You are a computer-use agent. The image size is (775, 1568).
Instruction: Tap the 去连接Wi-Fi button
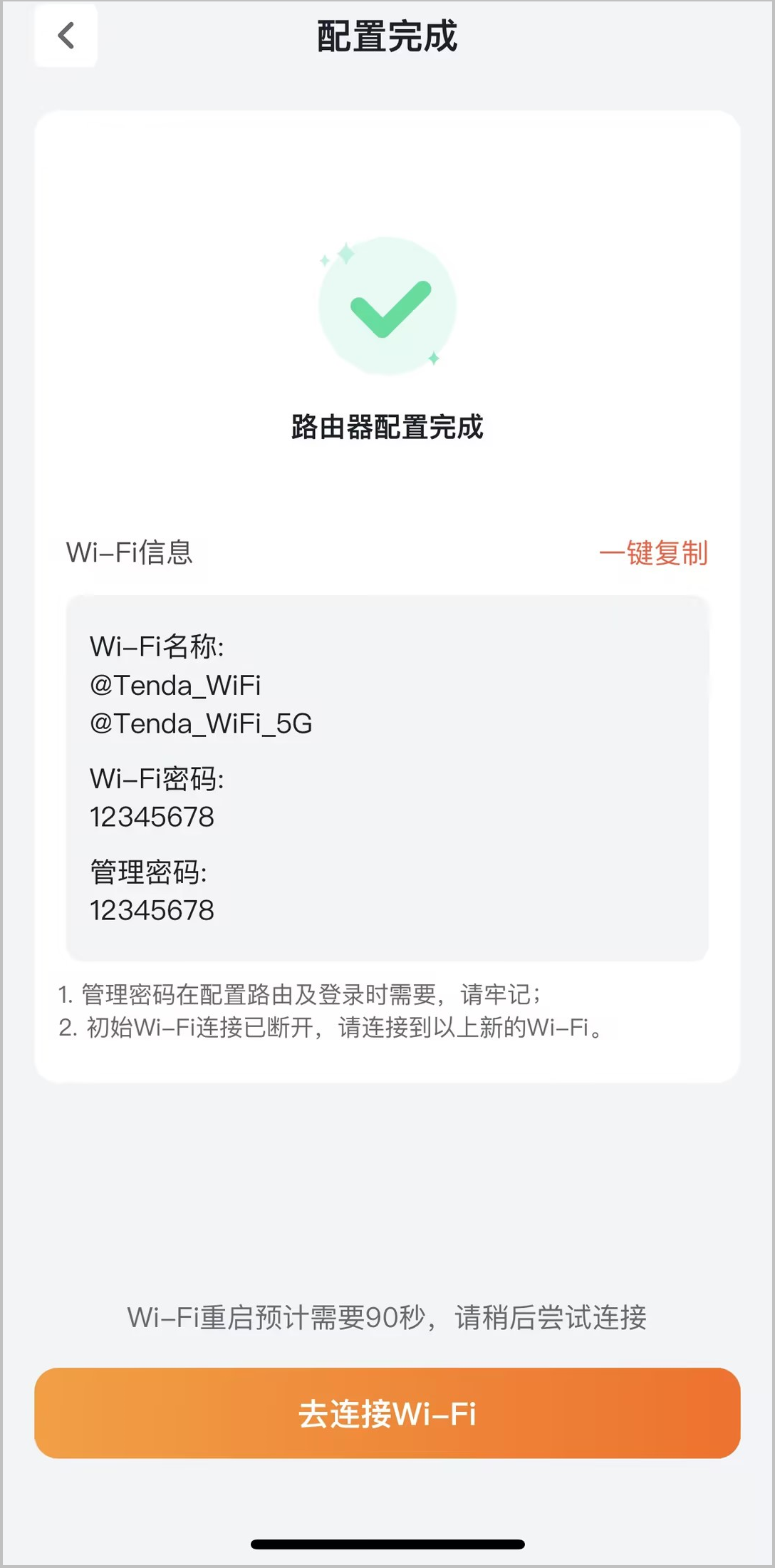[387, 1413]
